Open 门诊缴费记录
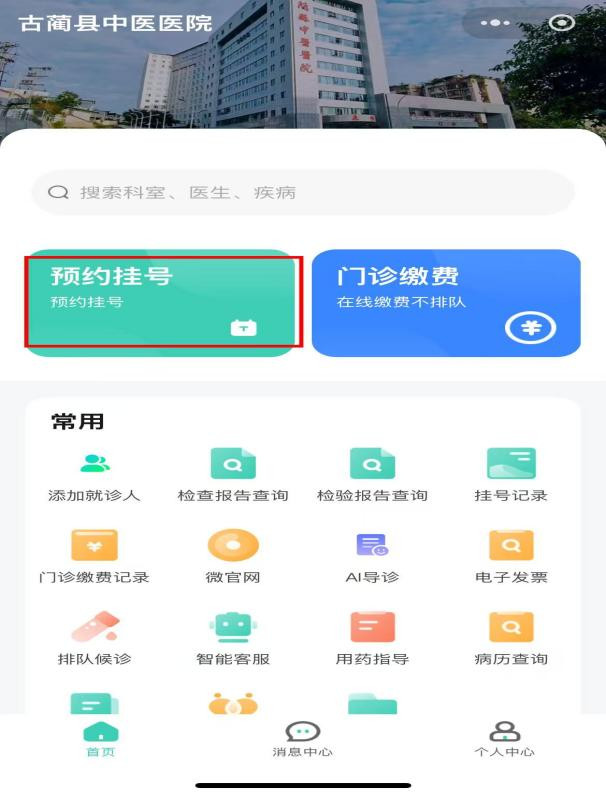Screen dimensions: 606x796 94,556
